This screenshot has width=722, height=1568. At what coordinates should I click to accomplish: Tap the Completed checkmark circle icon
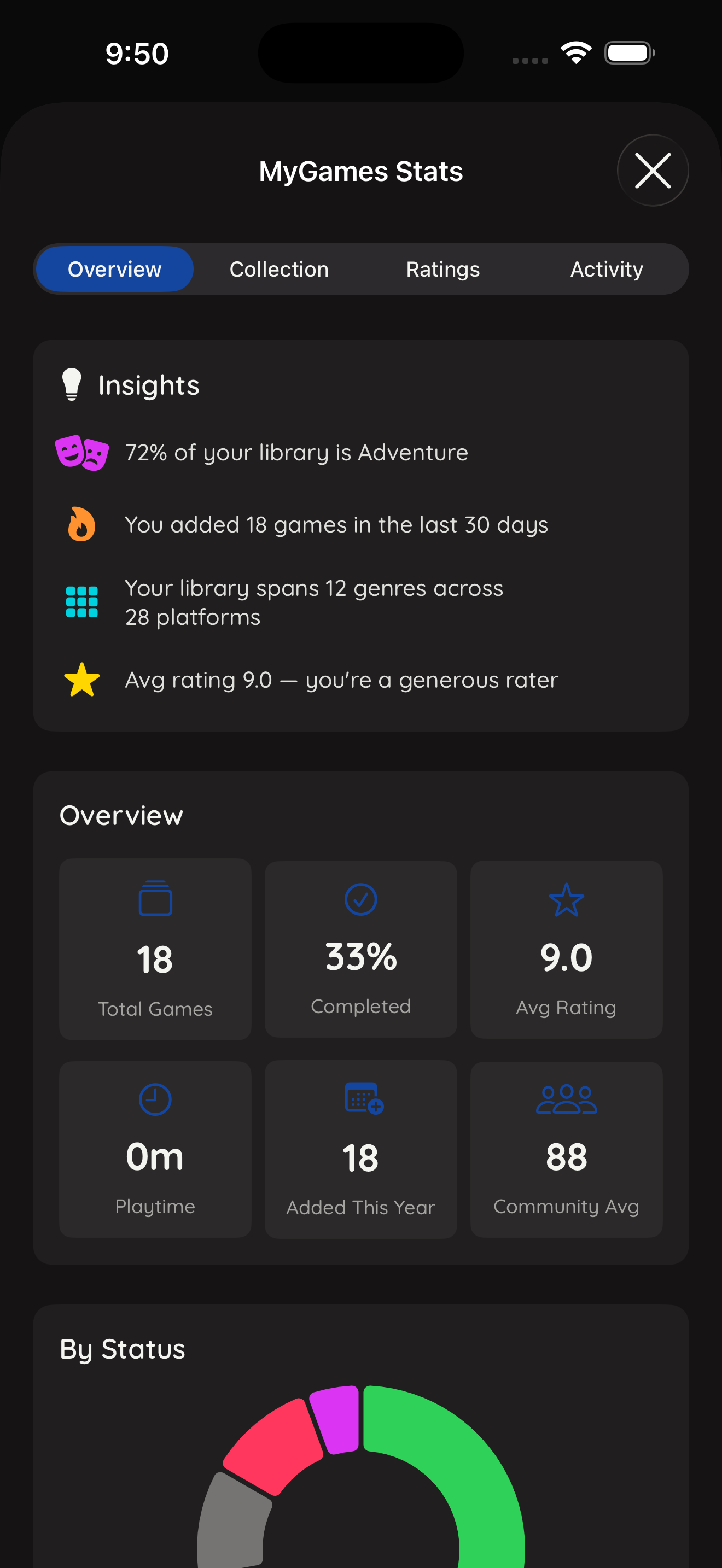(x=360, y=900)
